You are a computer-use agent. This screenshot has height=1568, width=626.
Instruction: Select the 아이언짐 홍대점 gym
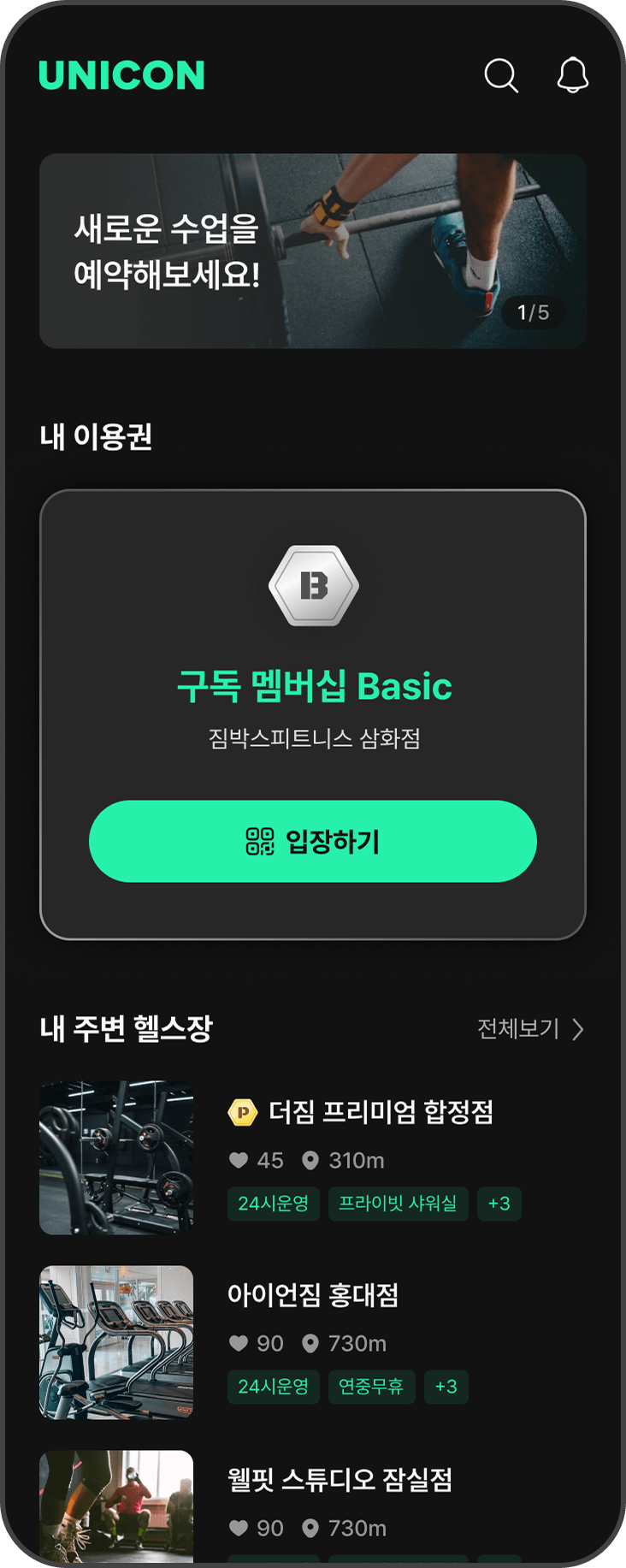click(x=313, y=1295)
